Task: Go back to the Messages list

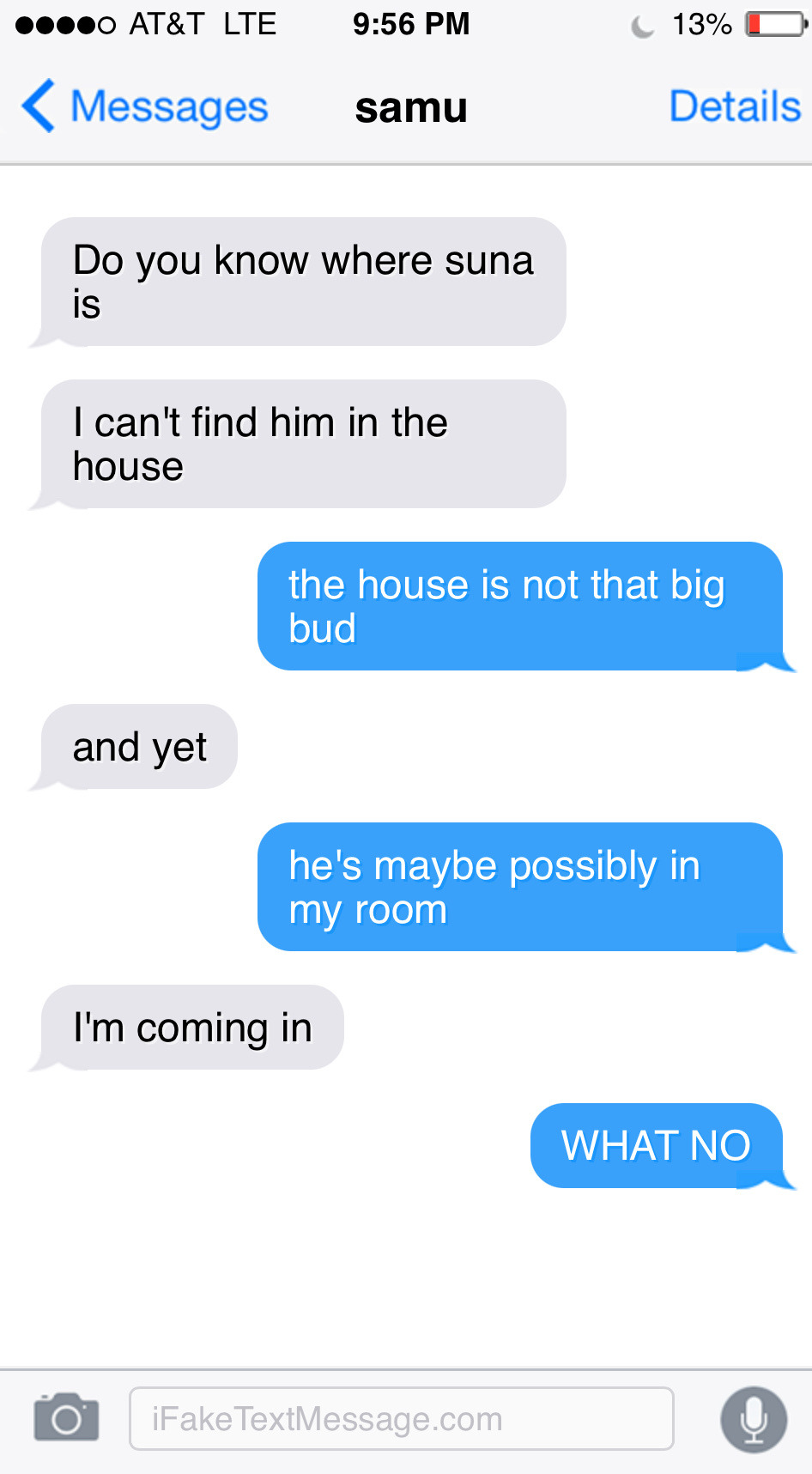Action: [x=144, y=107]
